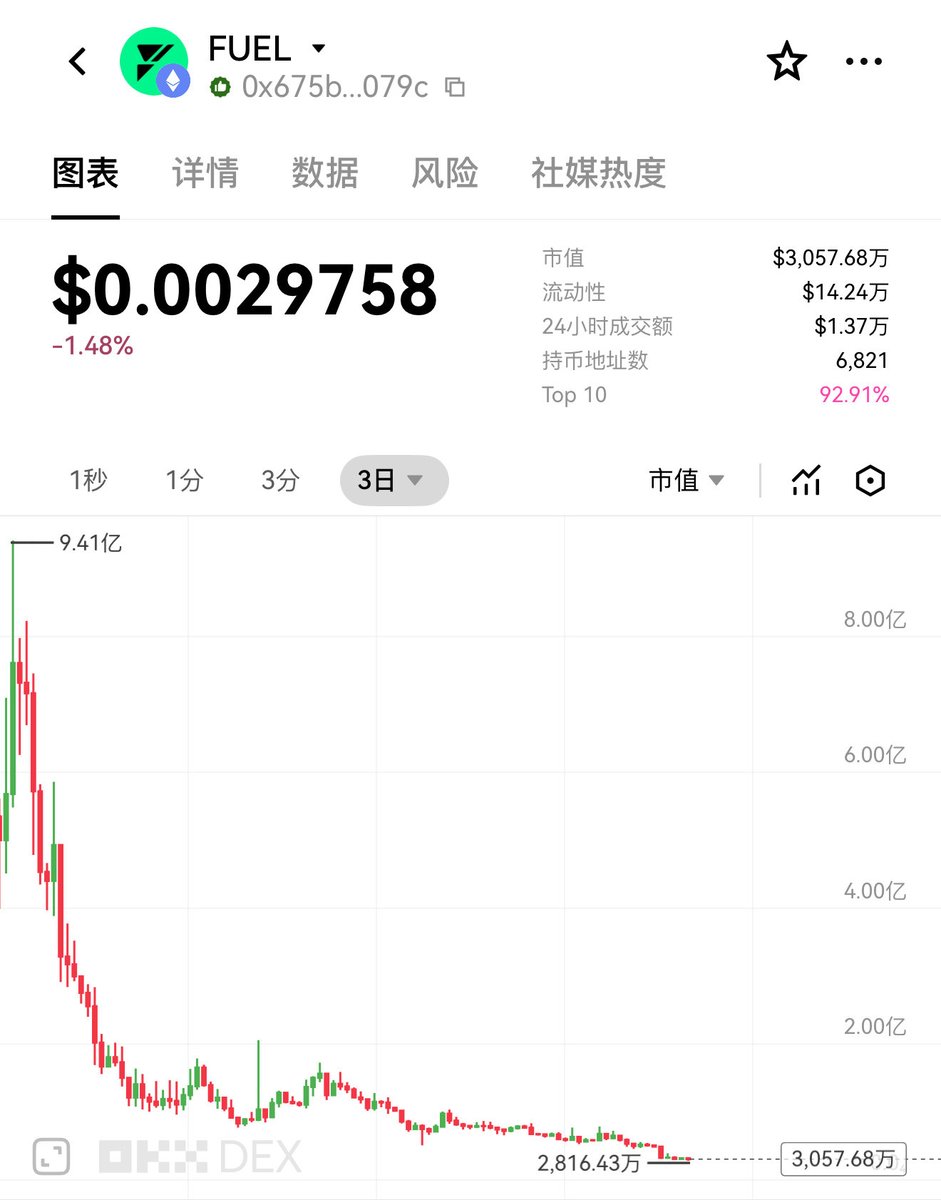Switch to the 详情 tab
This screenshot has height=1200, width=941.
click(x=205, y=173)
